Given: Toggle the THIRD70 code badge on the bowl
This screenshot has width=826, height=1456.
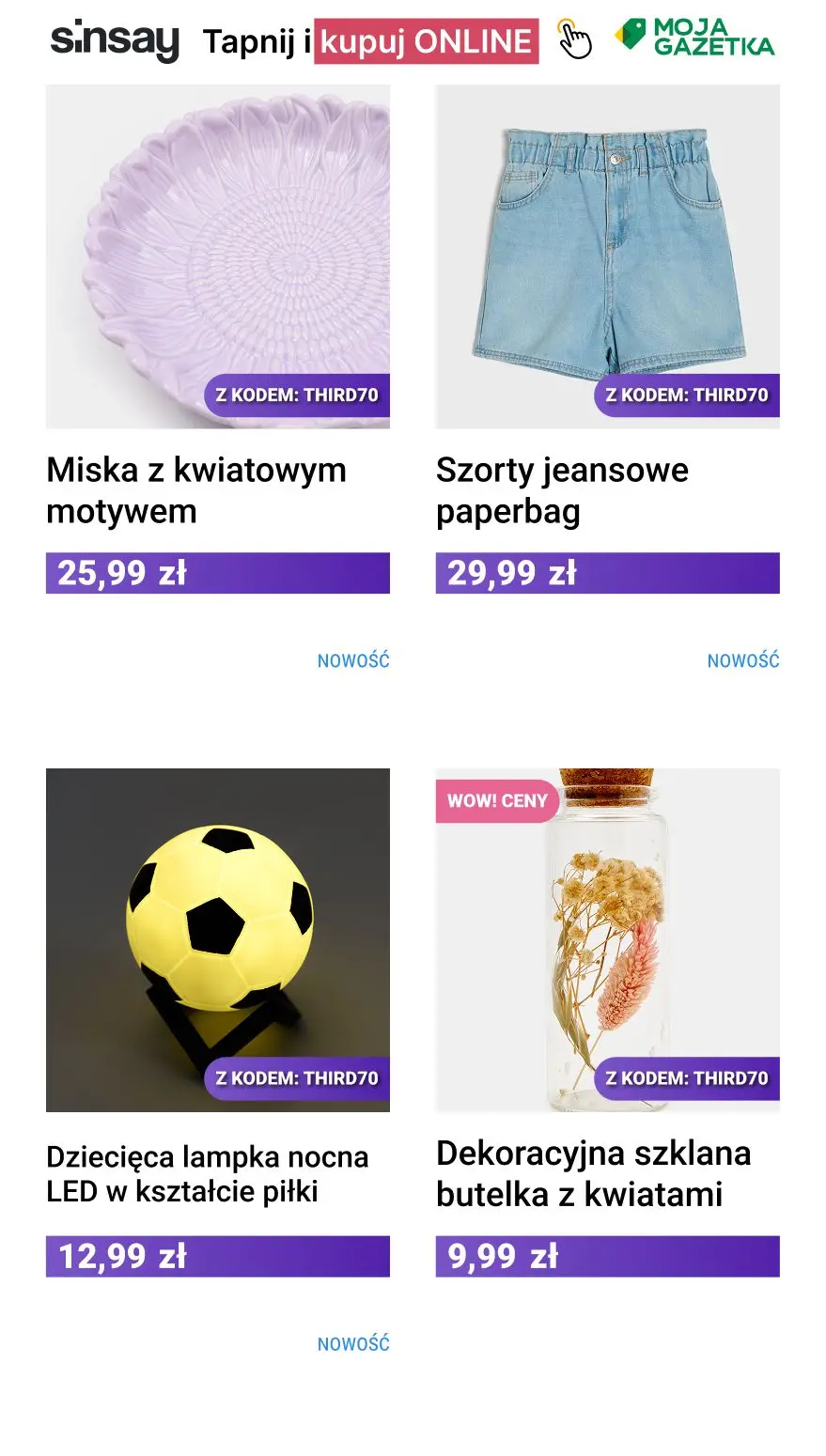Looking at the screenshot, I should (296, 395).
